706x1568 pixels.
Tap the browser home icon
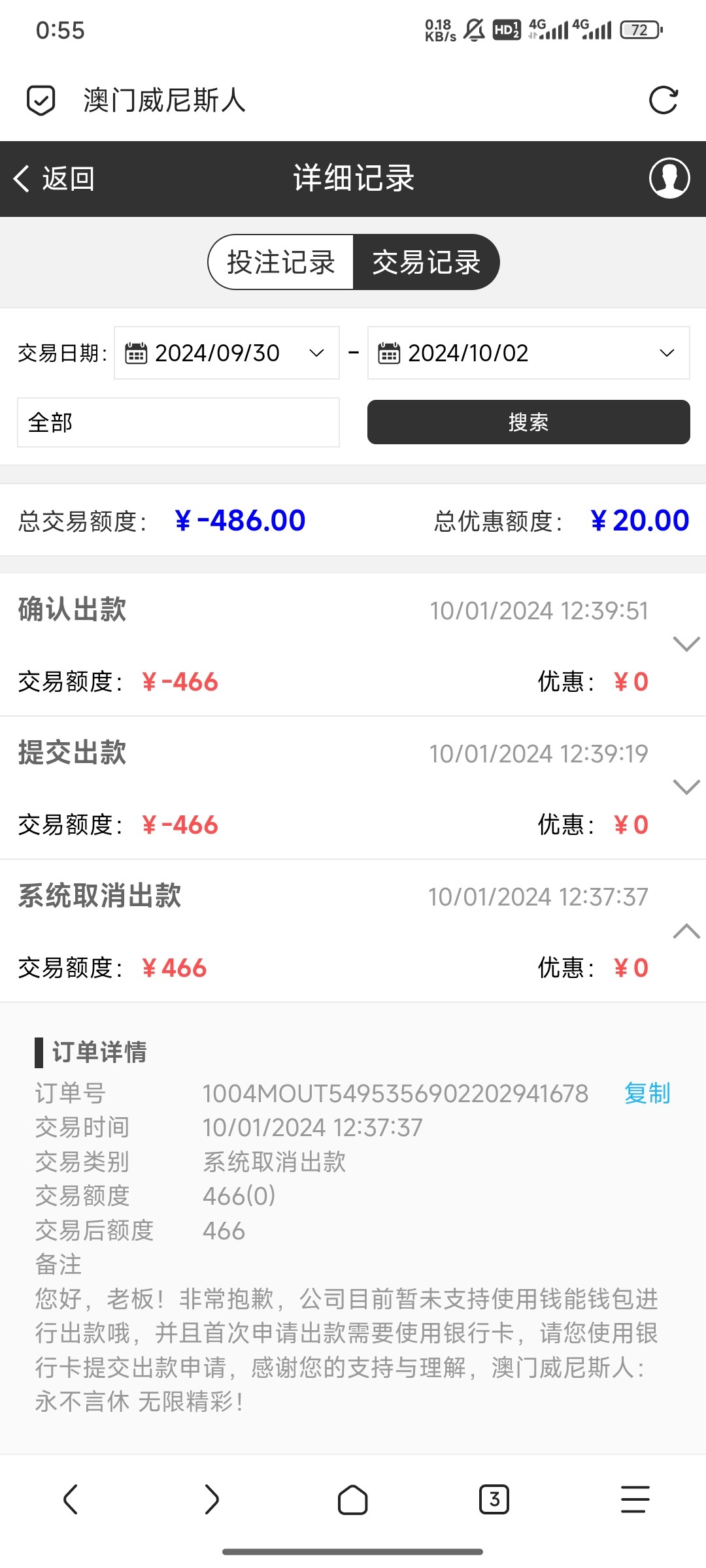[353, 1499]
